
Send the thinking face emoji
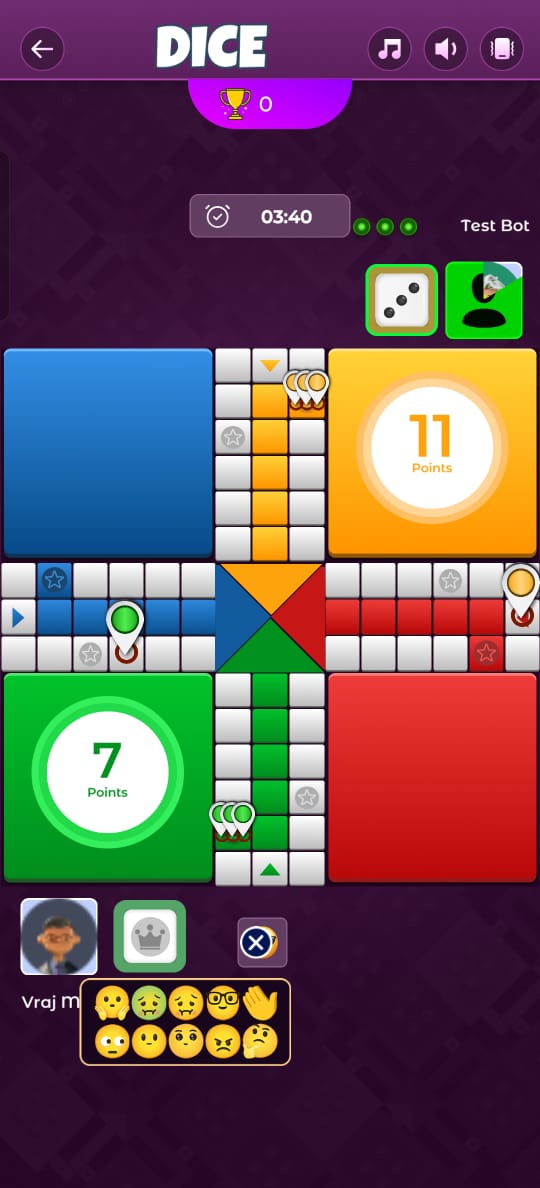[260, 1042]
